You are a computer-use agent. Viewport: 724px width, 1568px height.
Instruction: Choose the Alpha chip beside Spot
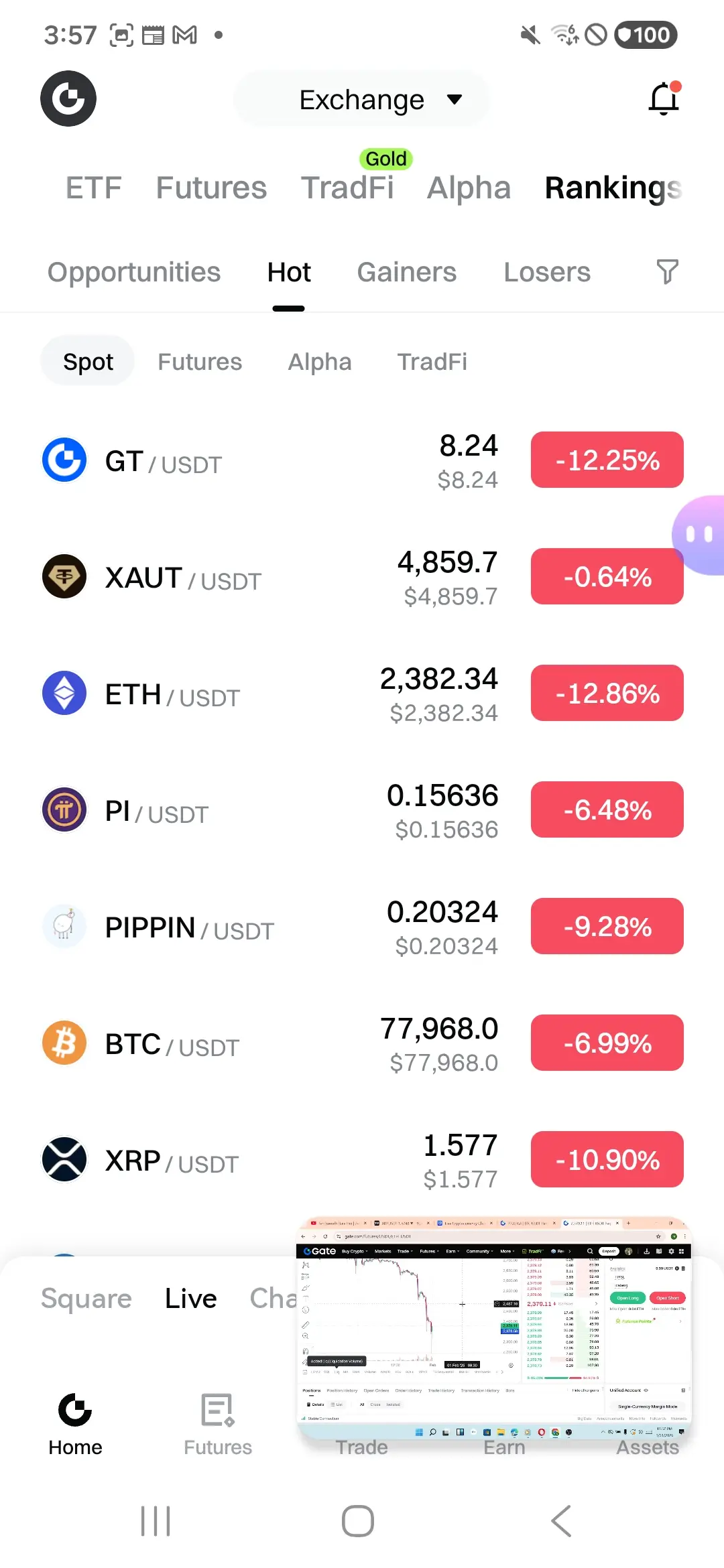320,362
